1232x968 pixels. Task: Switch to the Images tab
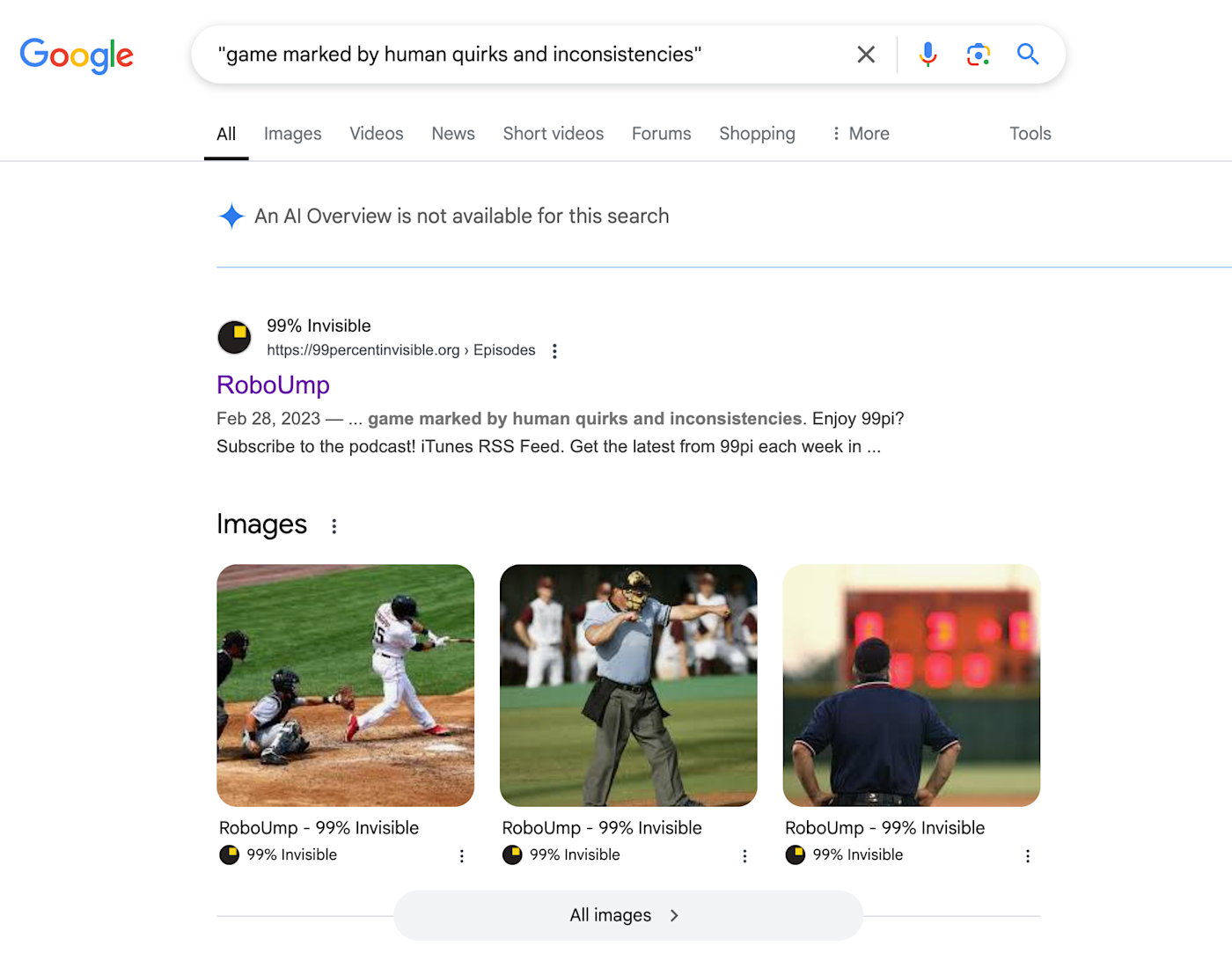pos(292,134)
